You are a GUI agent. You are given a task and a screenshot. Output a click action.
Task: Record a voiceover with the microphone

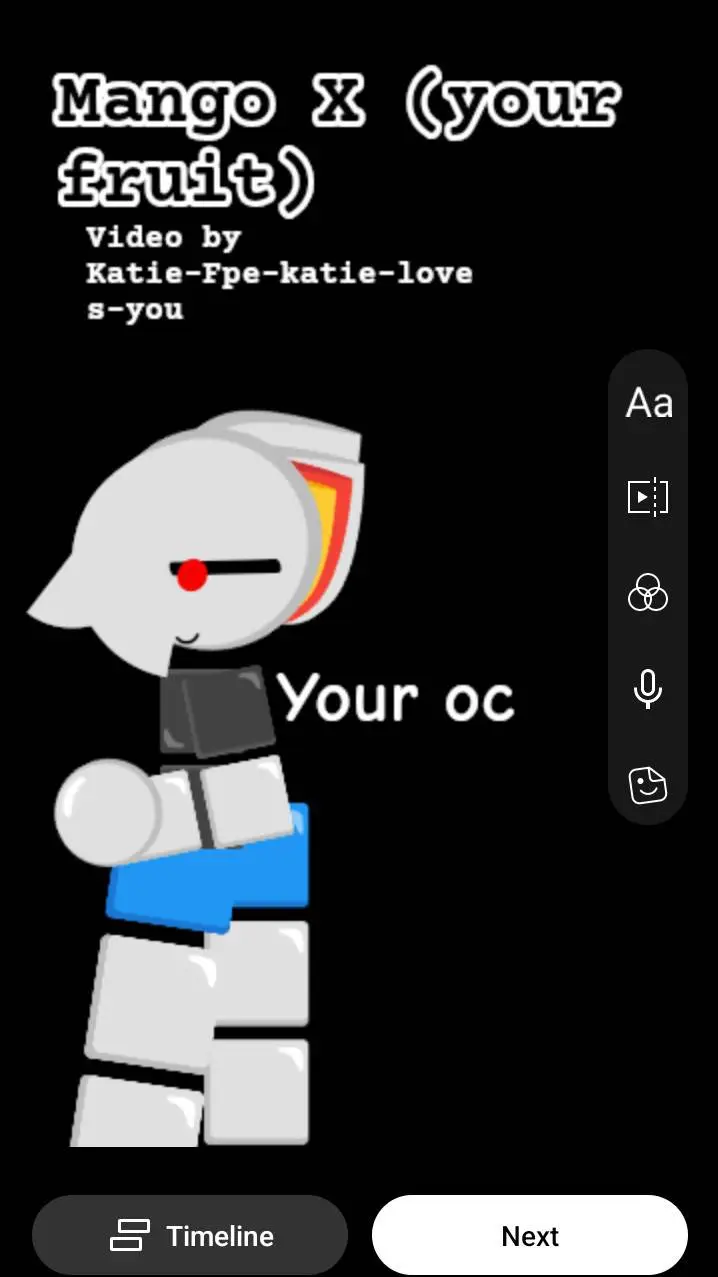(x=648, y=689)
